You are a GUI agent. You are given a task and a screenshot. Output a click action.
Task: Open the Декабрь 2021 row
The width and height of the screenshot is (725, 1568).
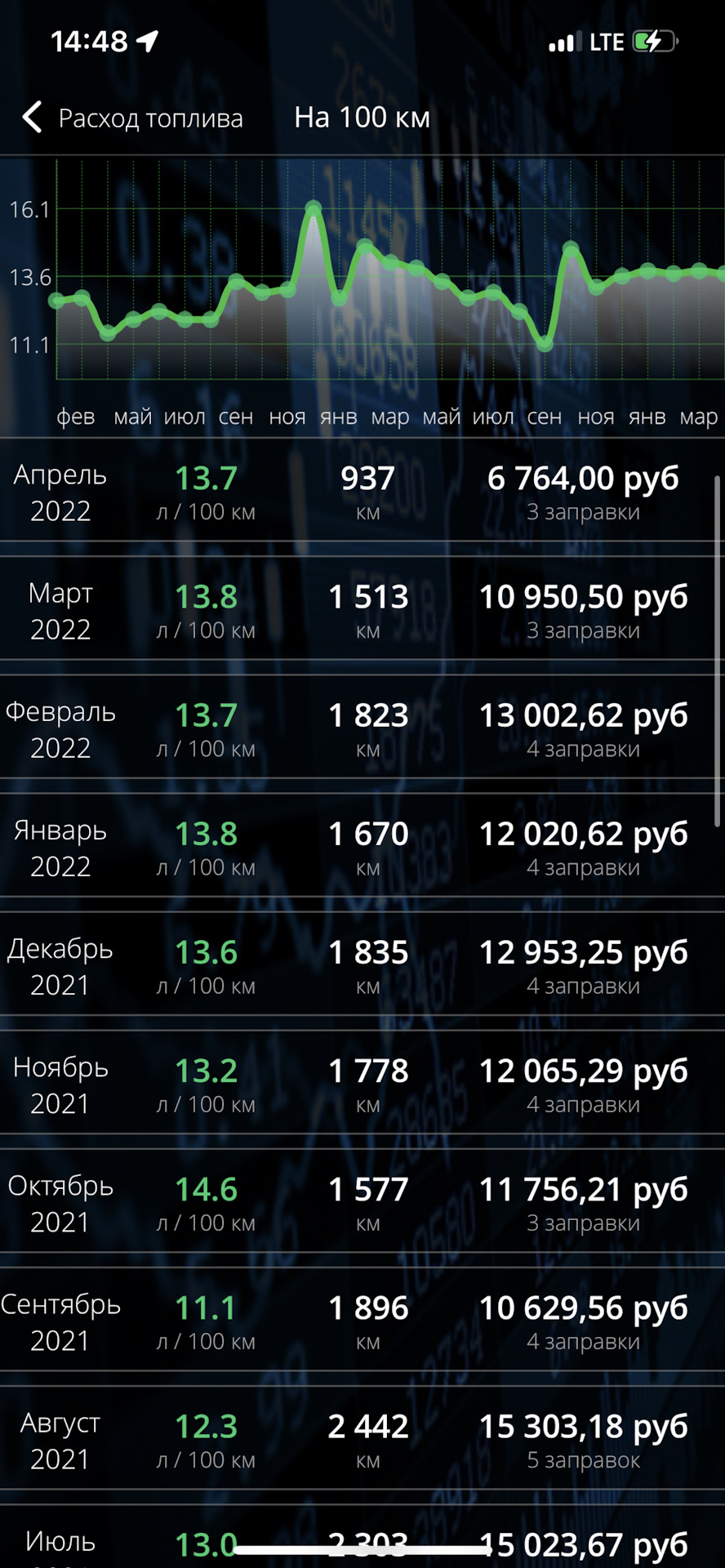362,967
